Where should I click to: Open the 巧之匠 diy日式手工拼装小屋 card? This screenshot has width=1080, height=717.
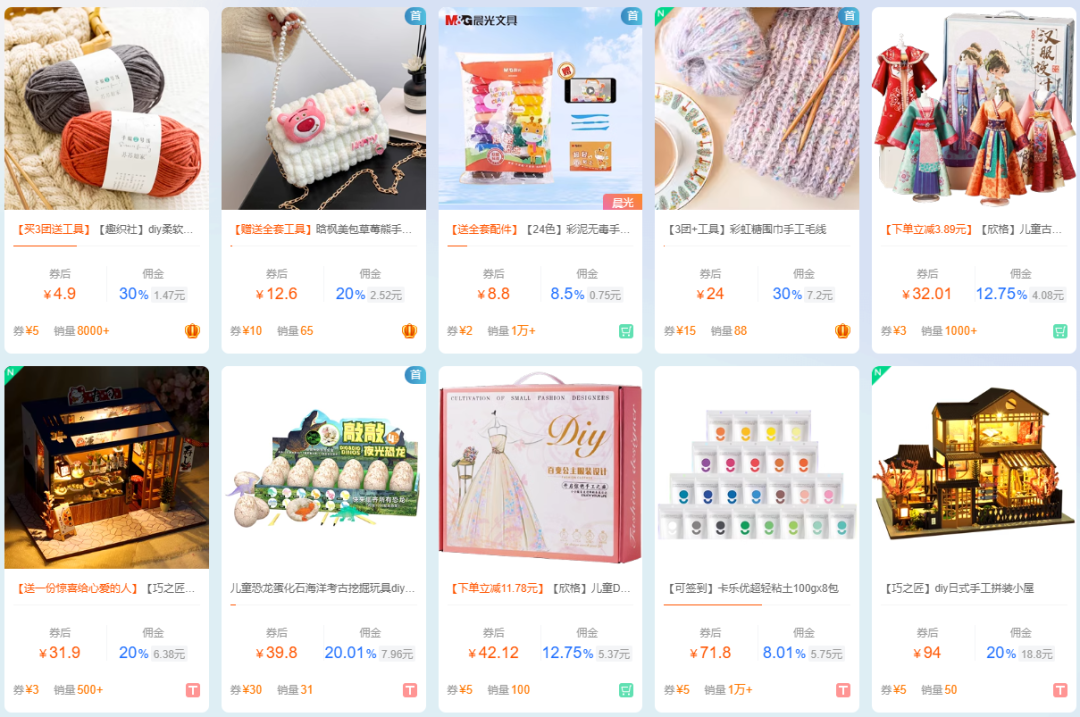(974, 468)
